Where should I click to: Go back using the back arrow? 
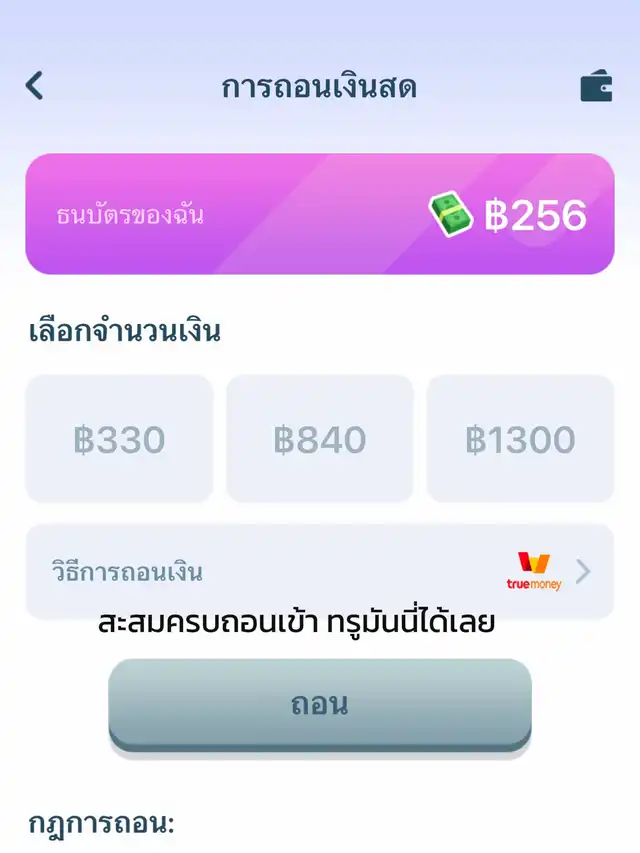[x=35, y=86]
